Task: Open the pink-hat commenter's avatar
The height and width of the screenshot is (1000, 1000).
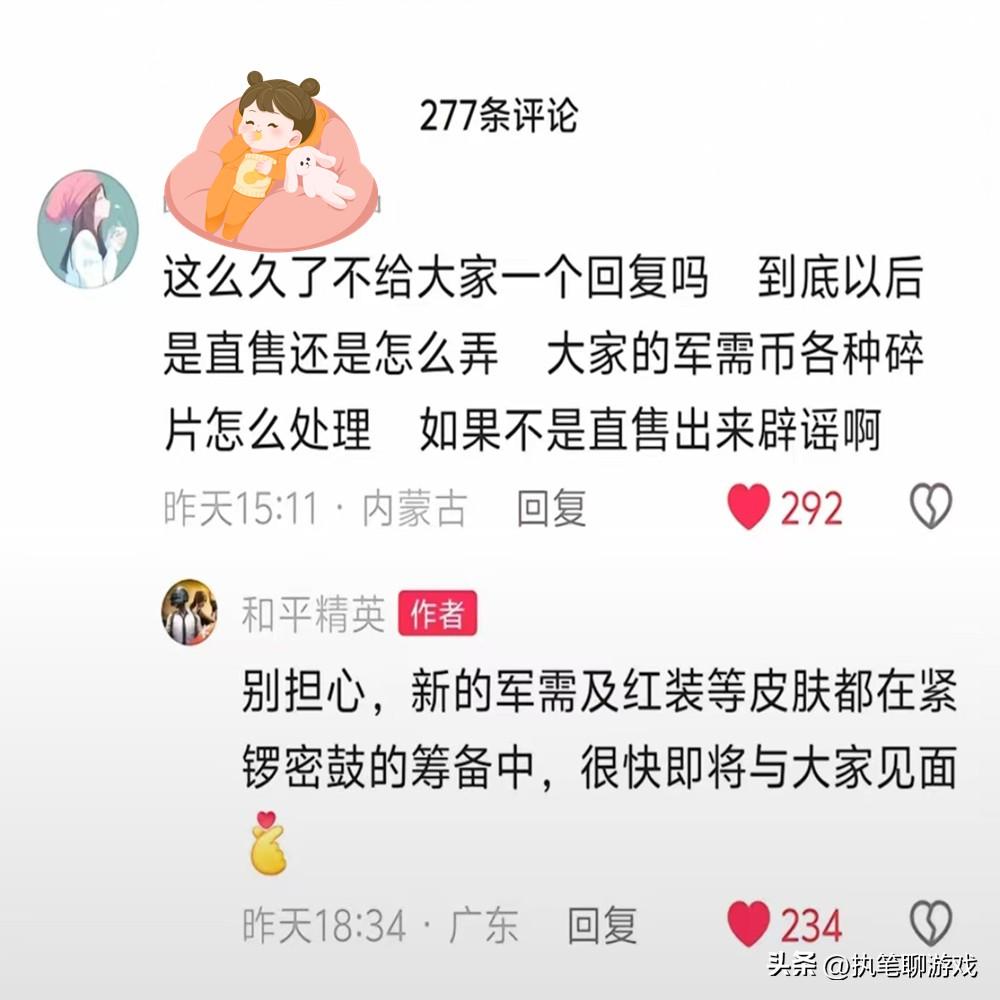Action: pos(88,229)
